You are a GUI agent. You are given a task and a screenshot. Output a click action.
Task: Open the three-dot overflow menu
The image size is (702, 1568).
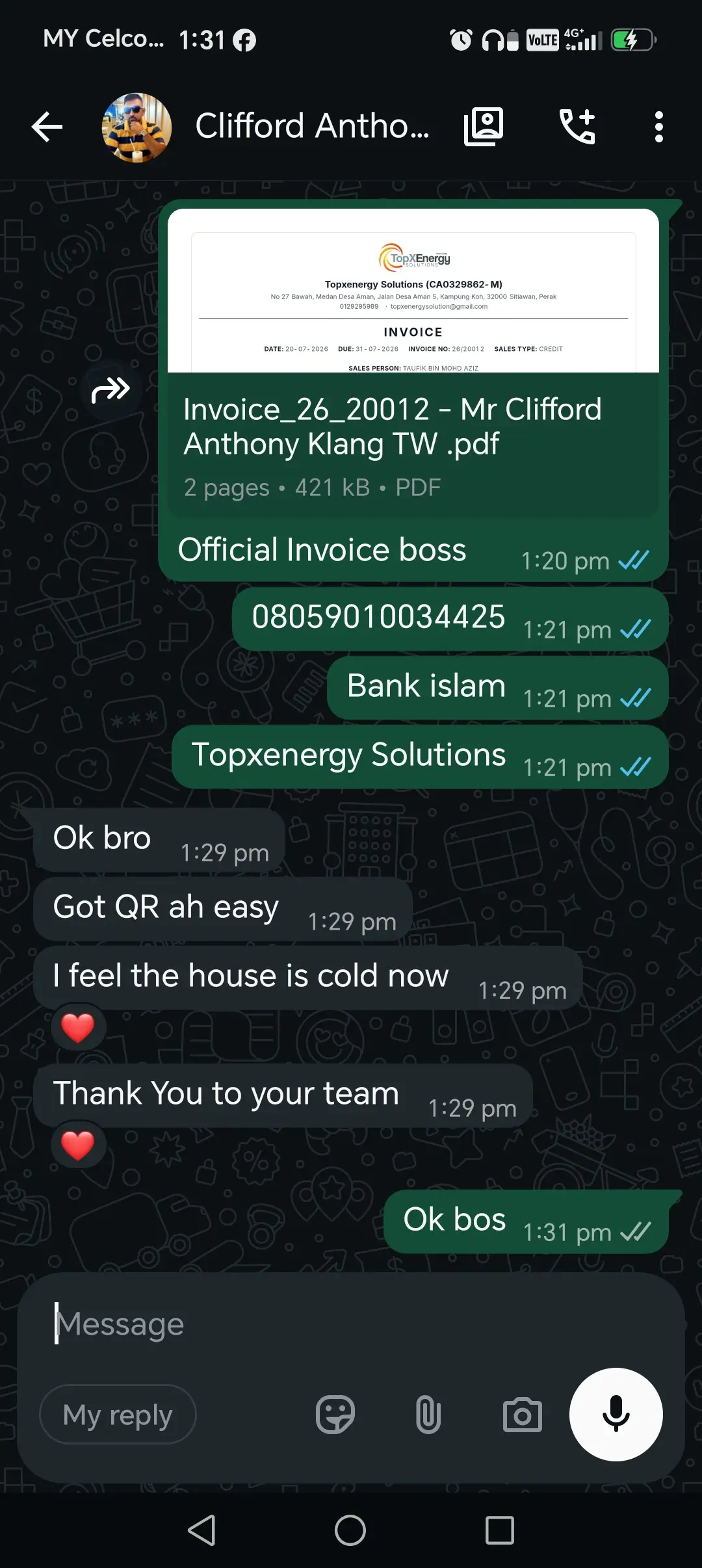tap(659, 127)
